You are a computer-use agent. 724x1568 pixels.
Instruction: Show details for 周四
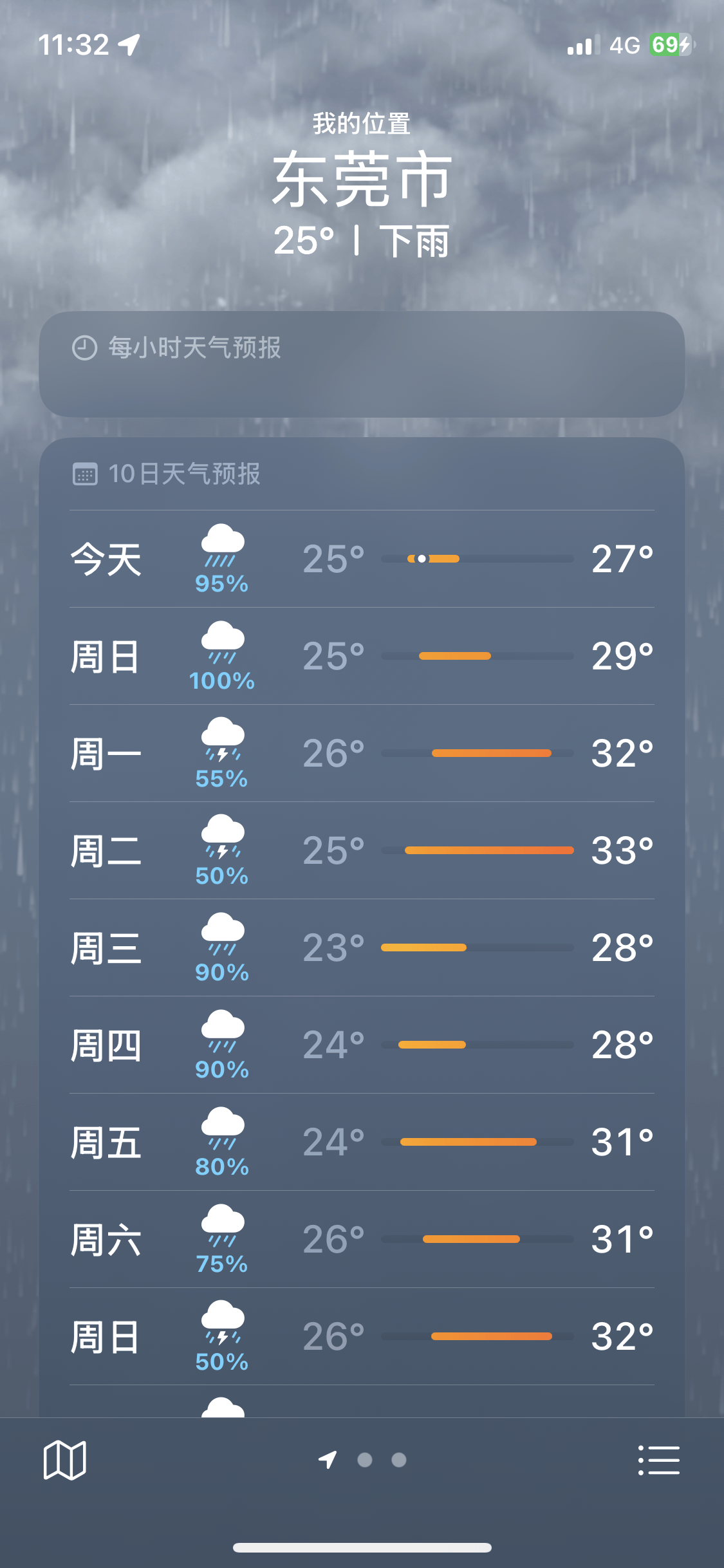point(361,1045)
